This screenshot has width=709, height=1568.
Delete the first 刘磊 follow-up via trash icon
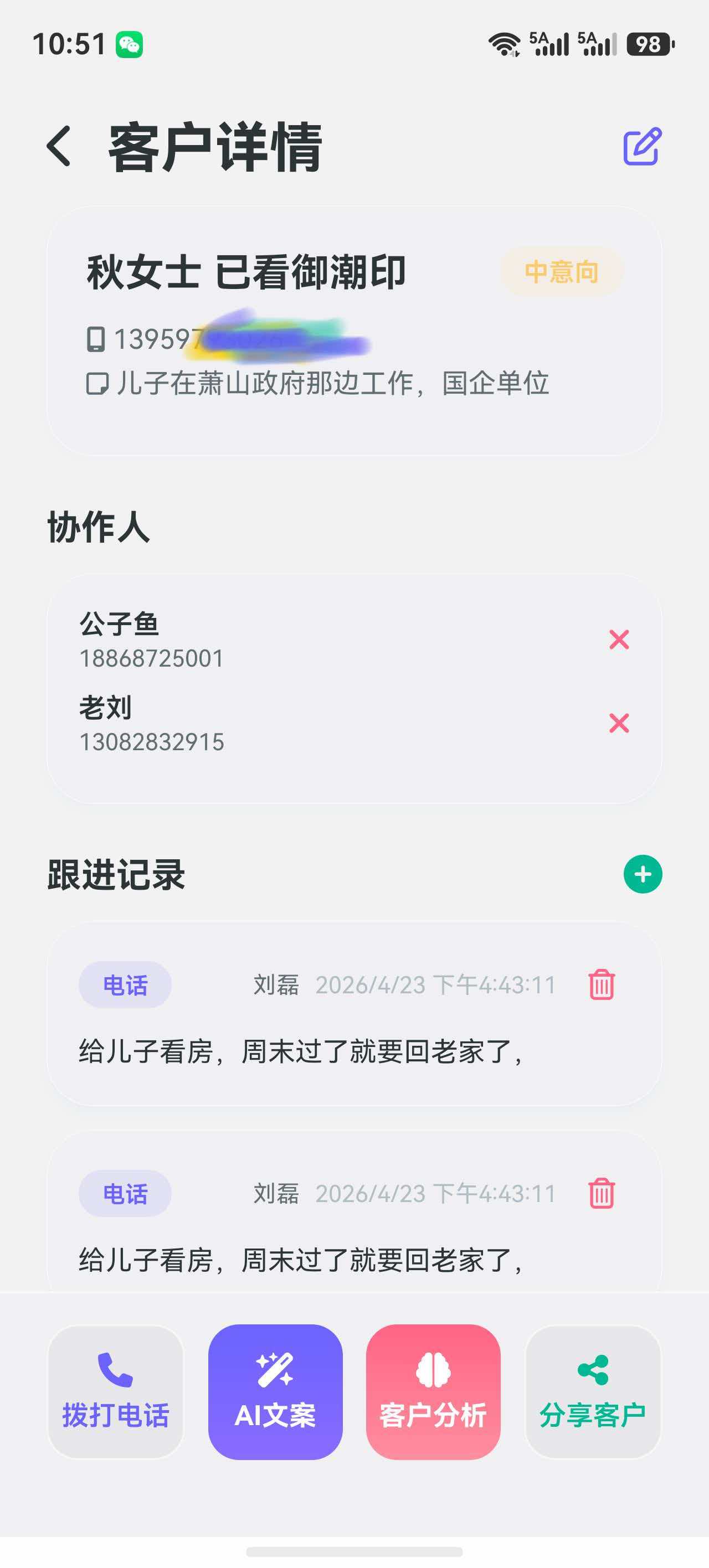tap(600, 985)
